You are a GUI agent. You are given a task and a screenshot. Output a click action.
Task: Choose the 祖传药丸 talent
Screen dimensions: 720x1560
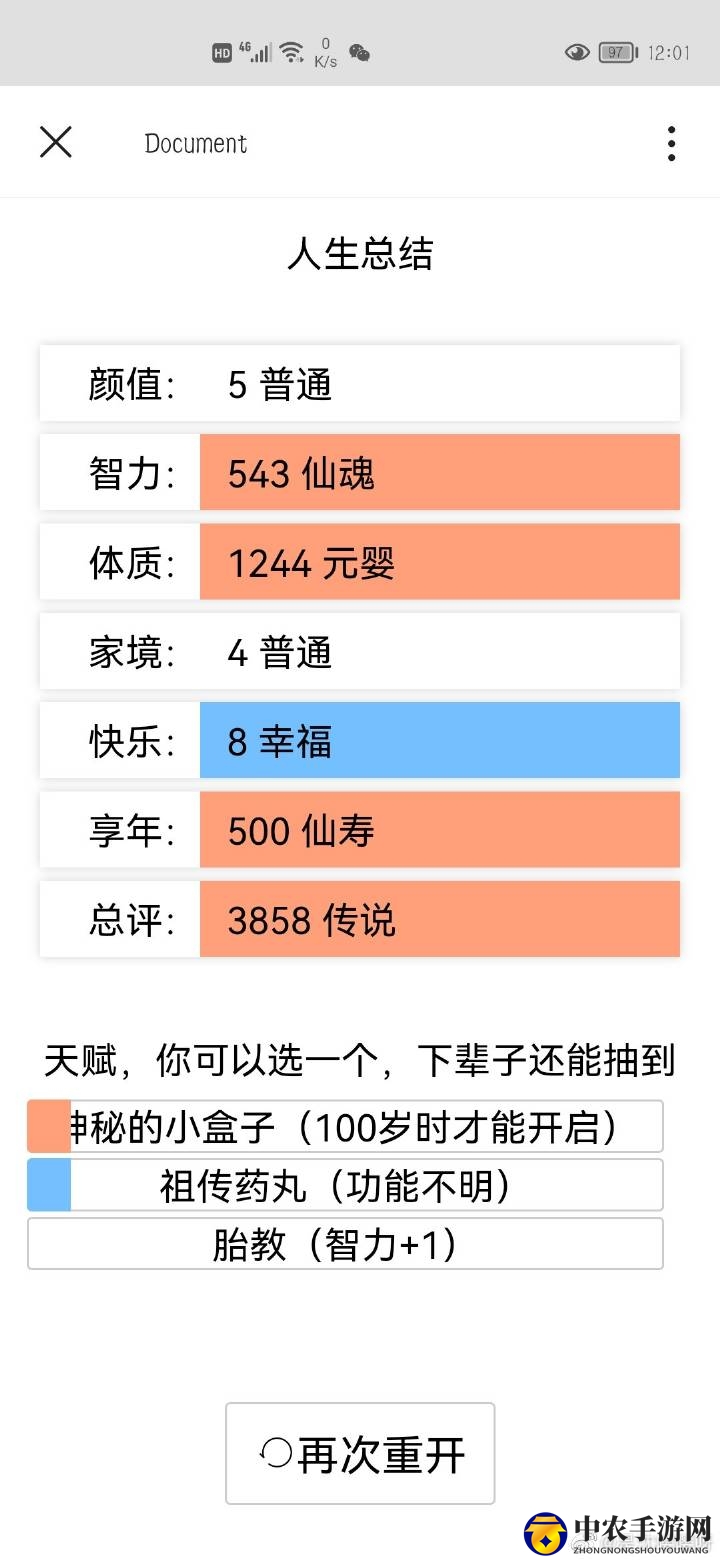coord(345,1186)
